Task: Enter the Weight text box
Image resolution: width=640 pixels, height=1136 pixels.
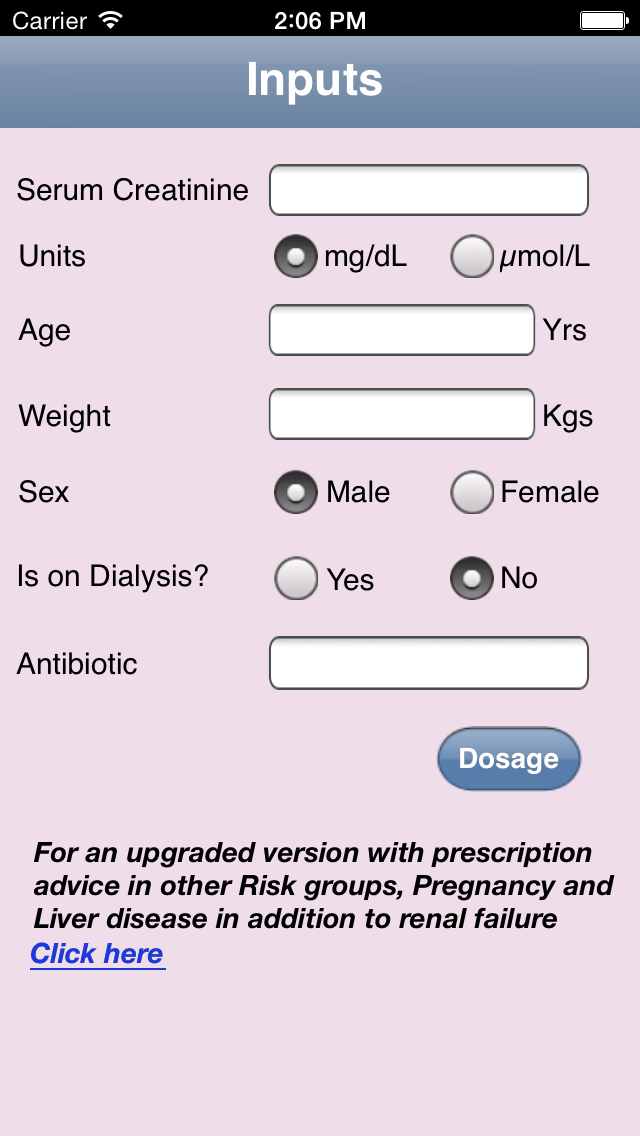Action: [x=402, y=414]
